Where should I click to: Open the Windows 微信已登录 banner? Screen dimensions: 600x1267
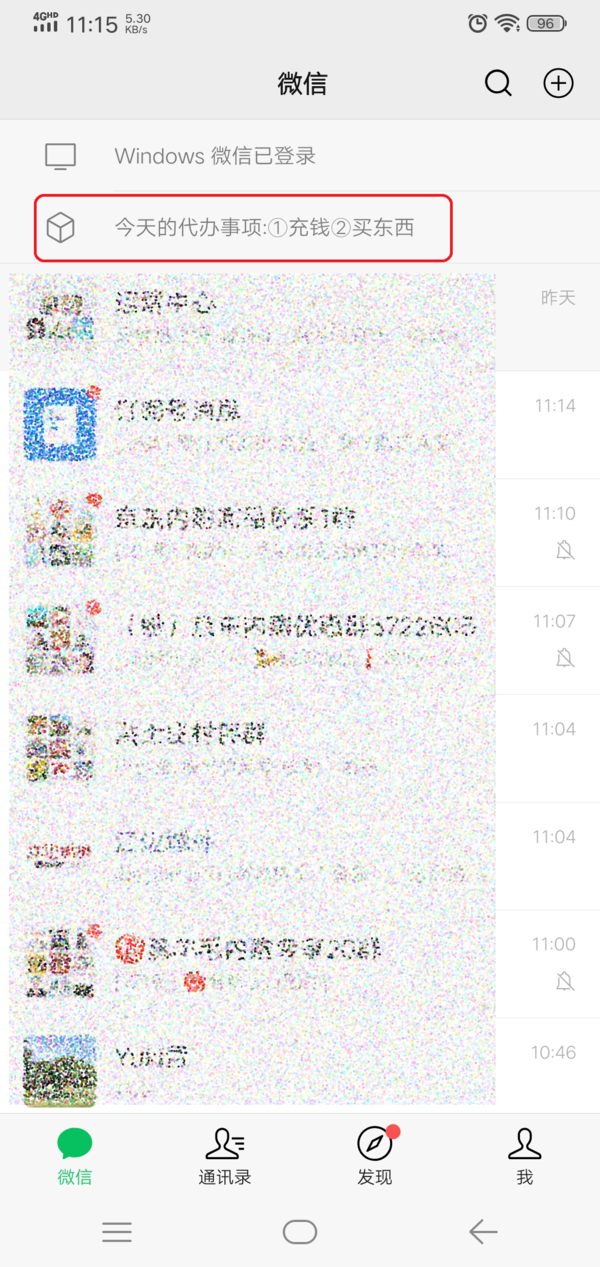point(300,156)
